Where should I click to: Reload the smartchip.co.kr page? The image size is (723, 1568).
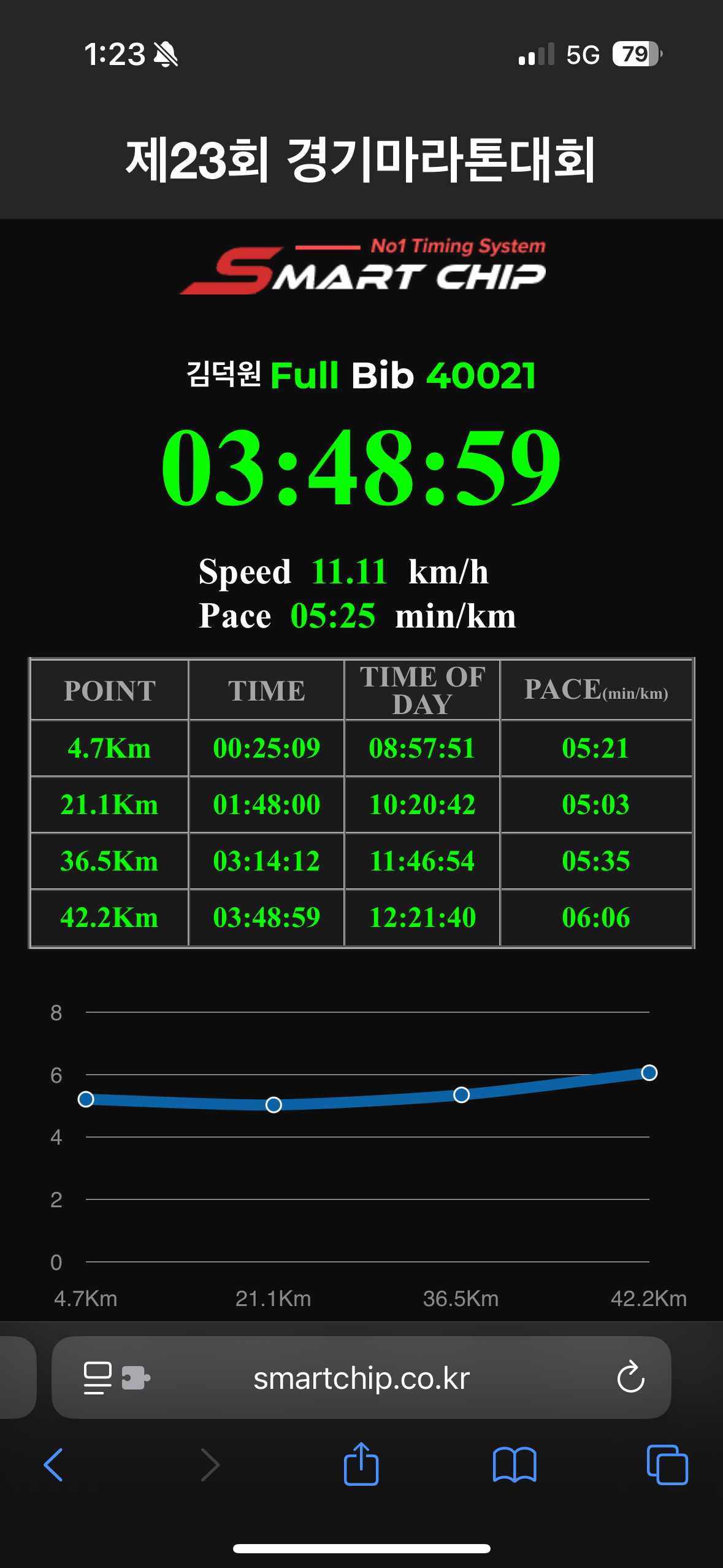coord(630,1378)
